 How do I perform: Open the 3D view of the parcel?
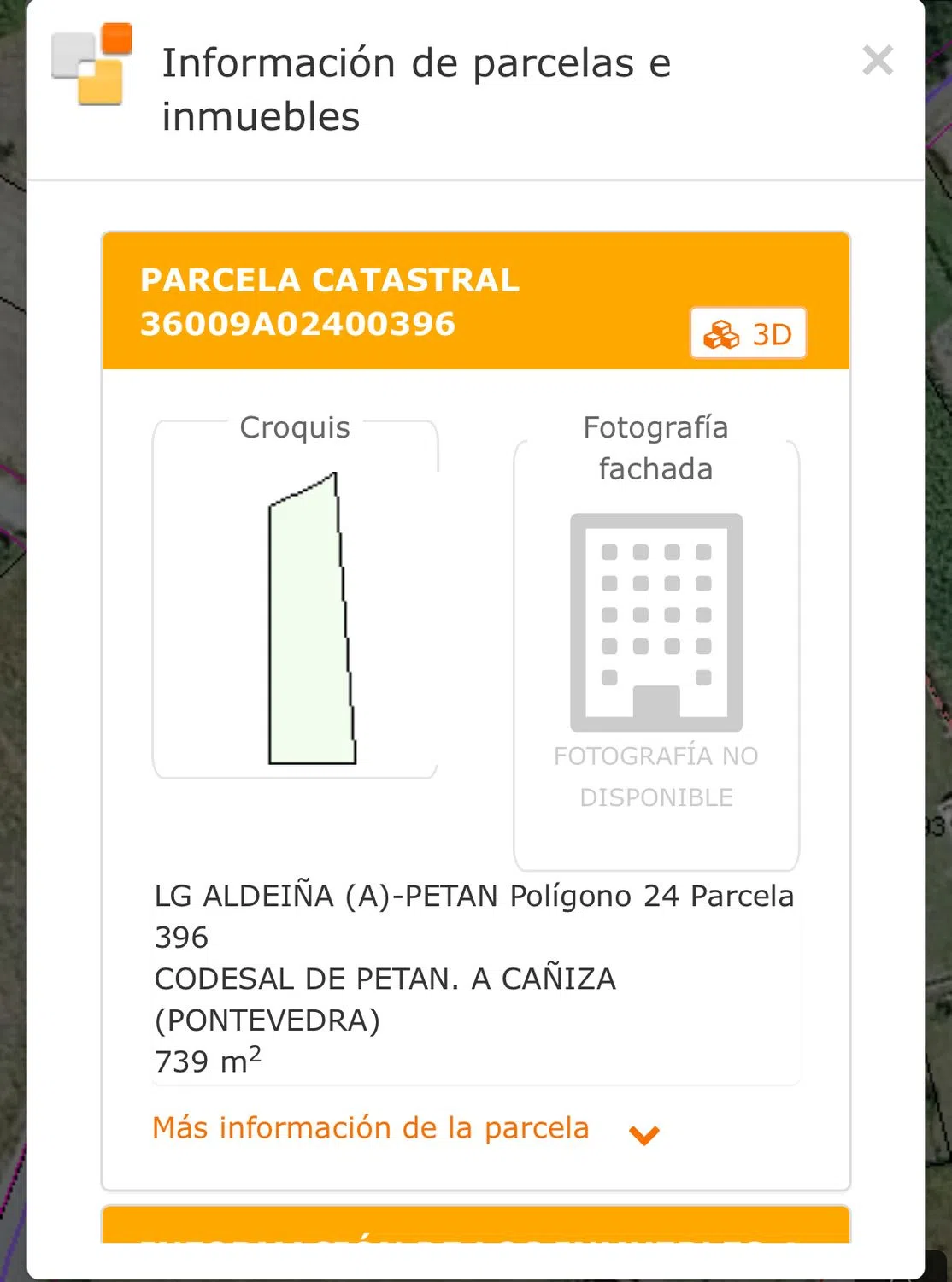click(x=748, y=333)
